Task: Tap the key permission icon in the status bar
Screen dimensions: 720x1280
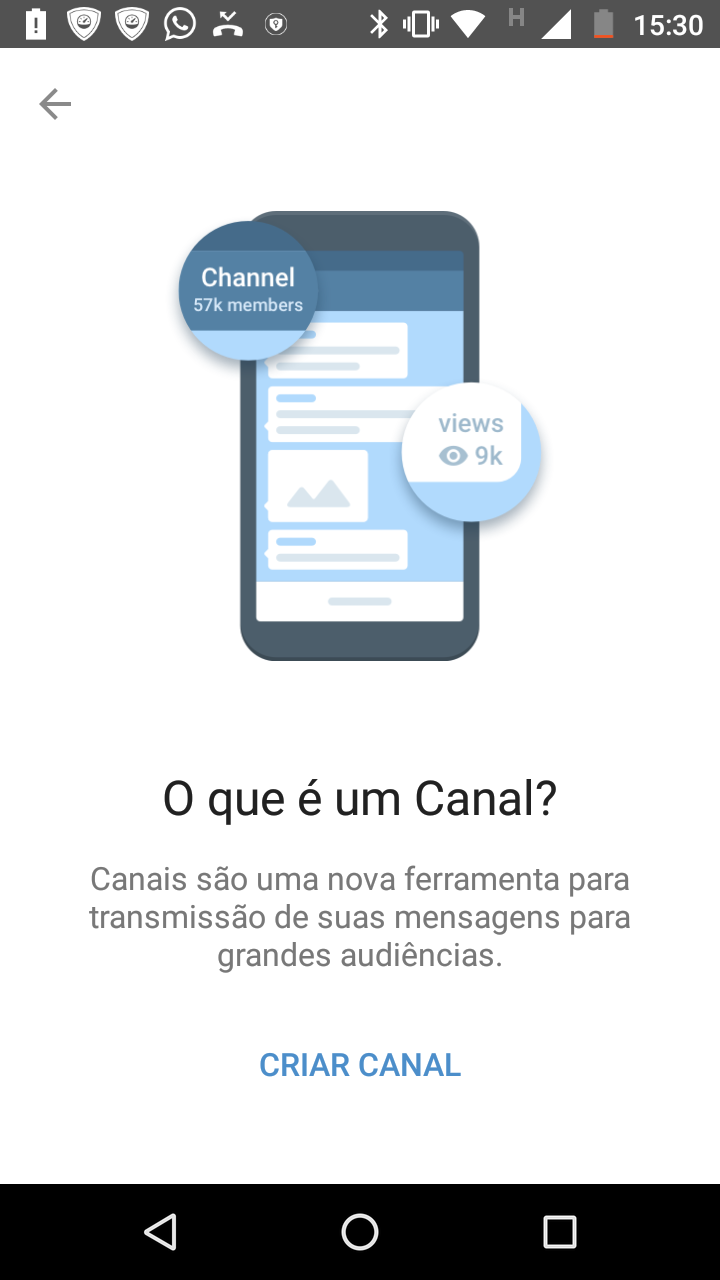Action: point(275,23)
